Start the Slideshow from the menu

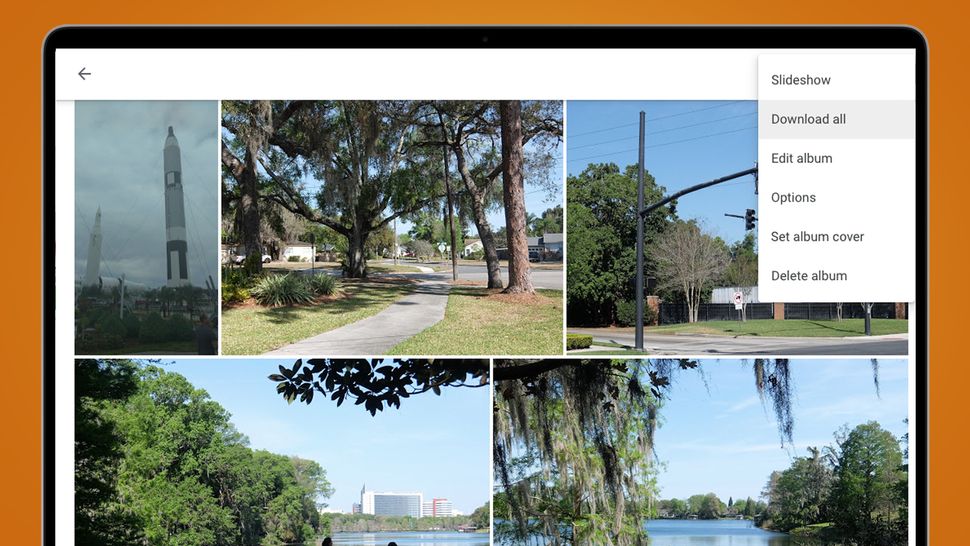801,80
